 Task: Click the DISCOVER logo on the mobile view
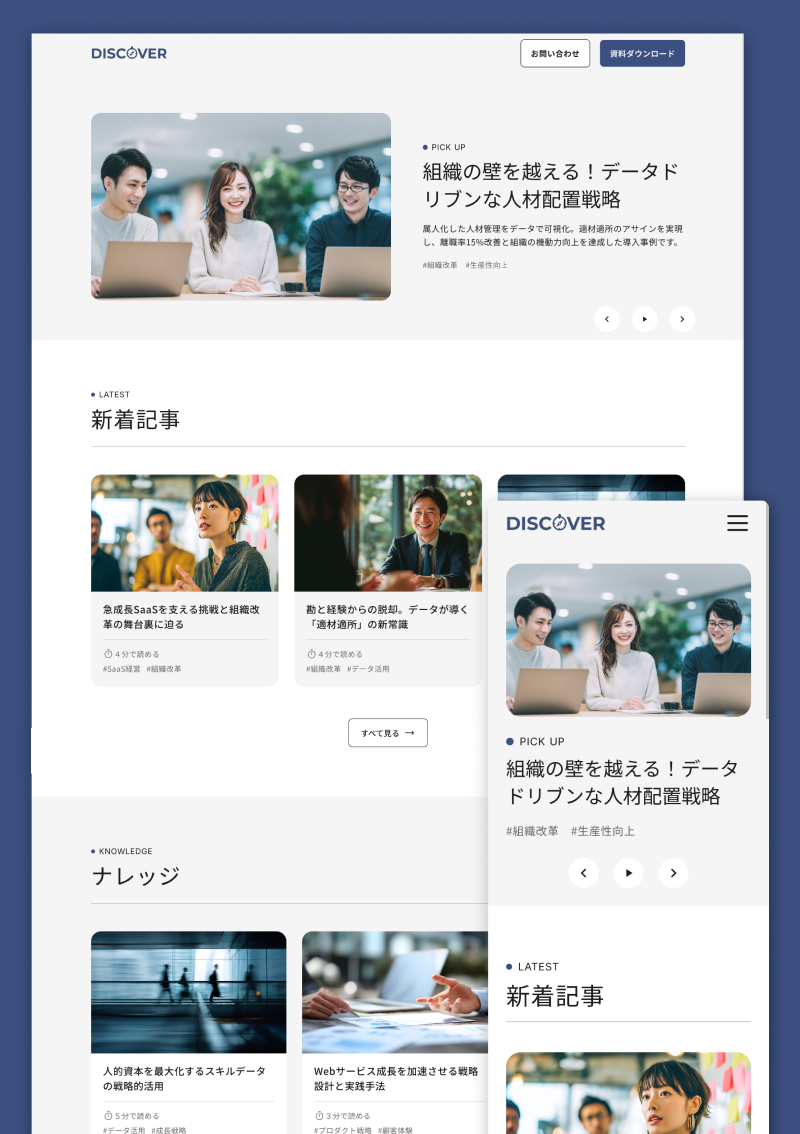[555, 523]
